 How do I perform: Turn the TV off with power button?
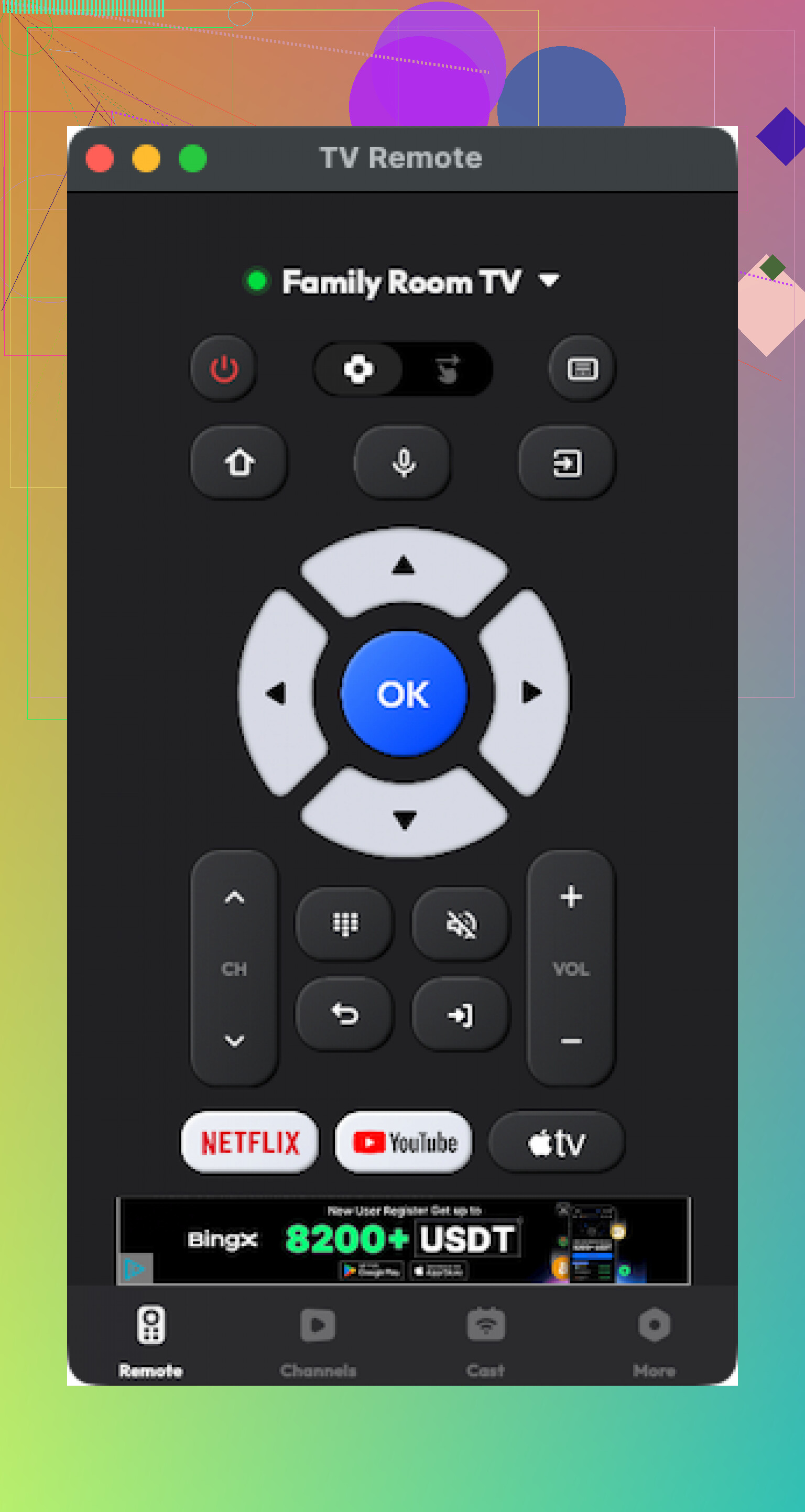224,369
